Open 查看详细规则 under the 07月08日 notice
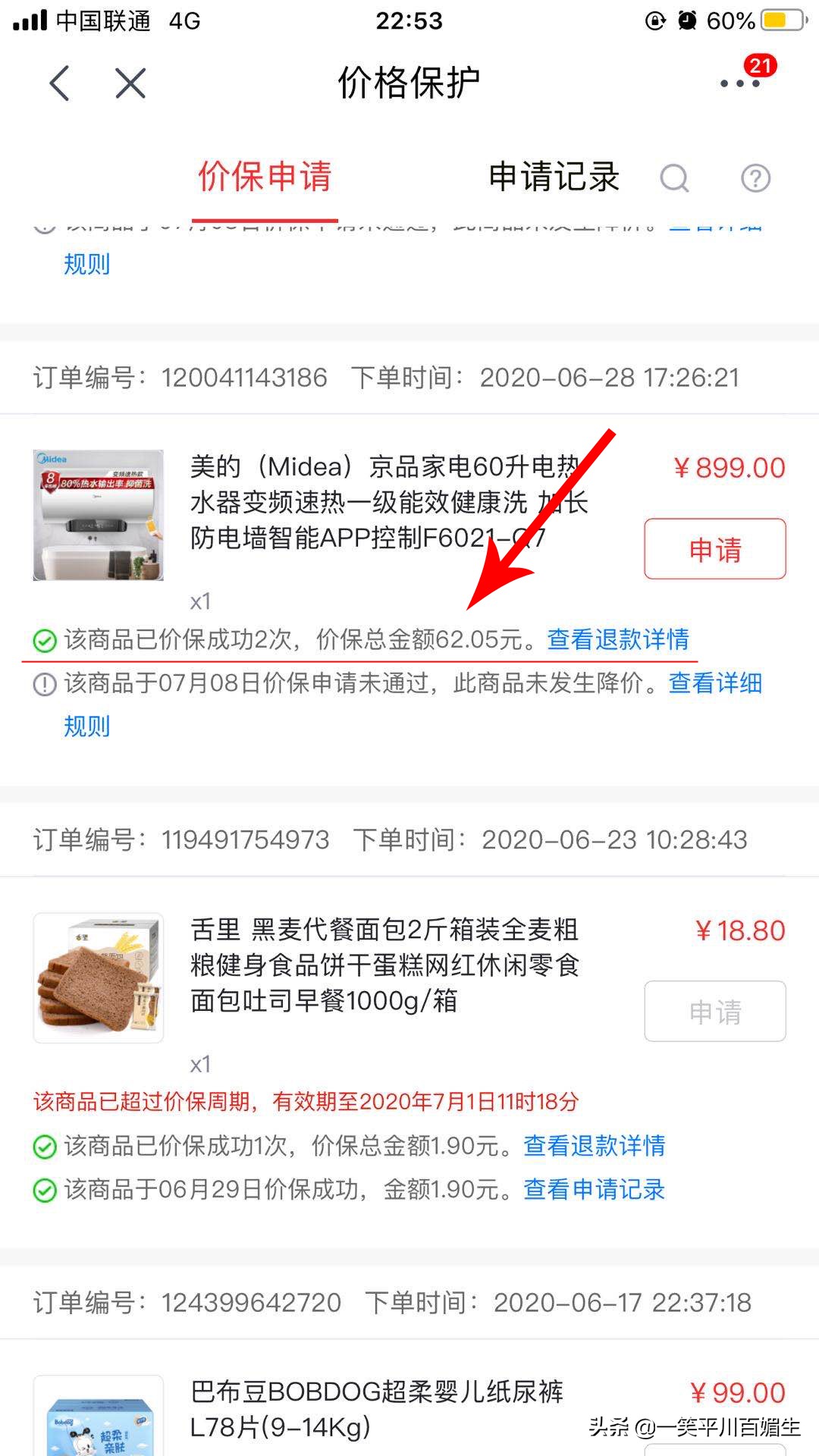The width and height of the screenshot is (819, 1456). [x=714, y=683]
